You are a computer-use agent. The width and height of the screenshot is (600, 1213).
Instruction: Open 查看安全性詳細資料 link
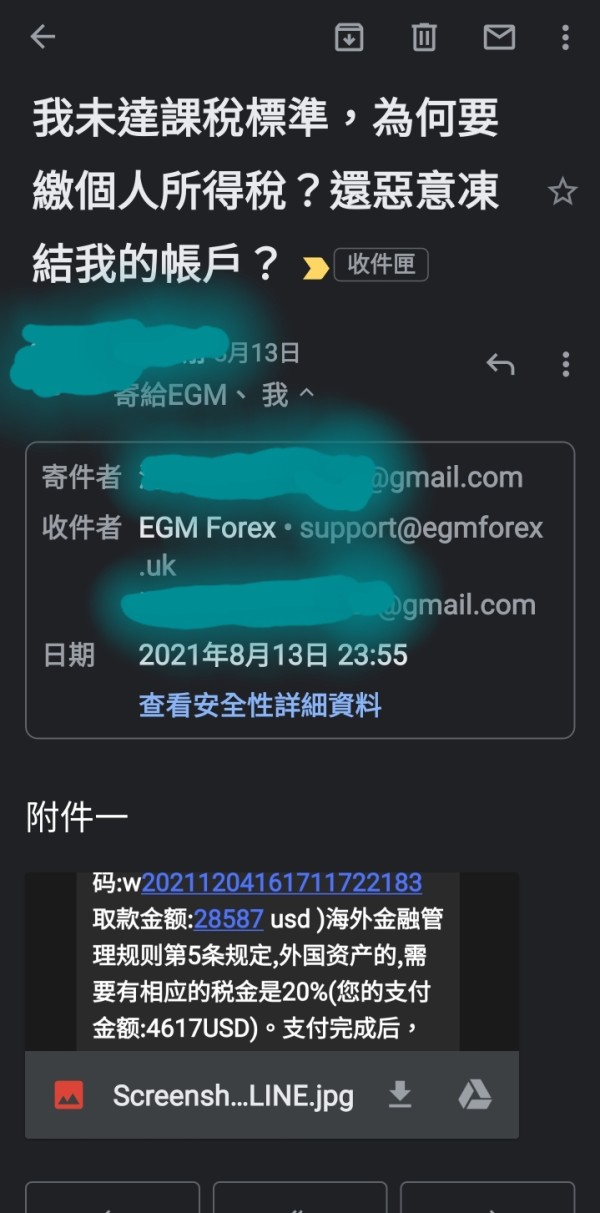[260, 706]
